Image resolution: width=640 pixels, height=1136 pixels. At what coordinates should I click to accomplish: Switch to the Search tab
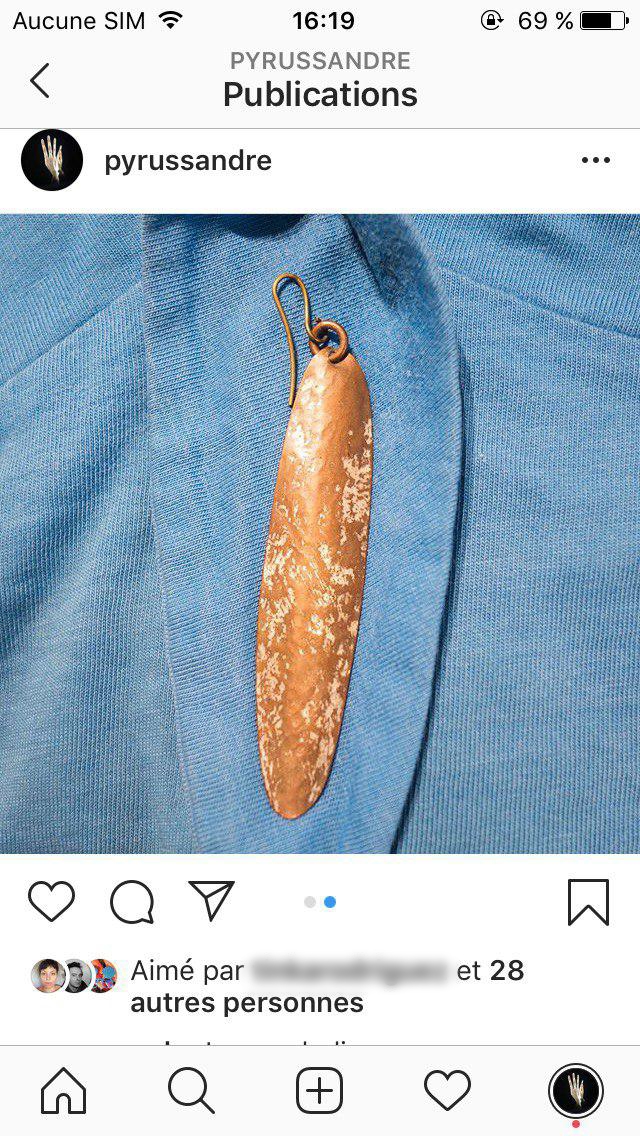pyautogui.click(x=191, y=1090)
